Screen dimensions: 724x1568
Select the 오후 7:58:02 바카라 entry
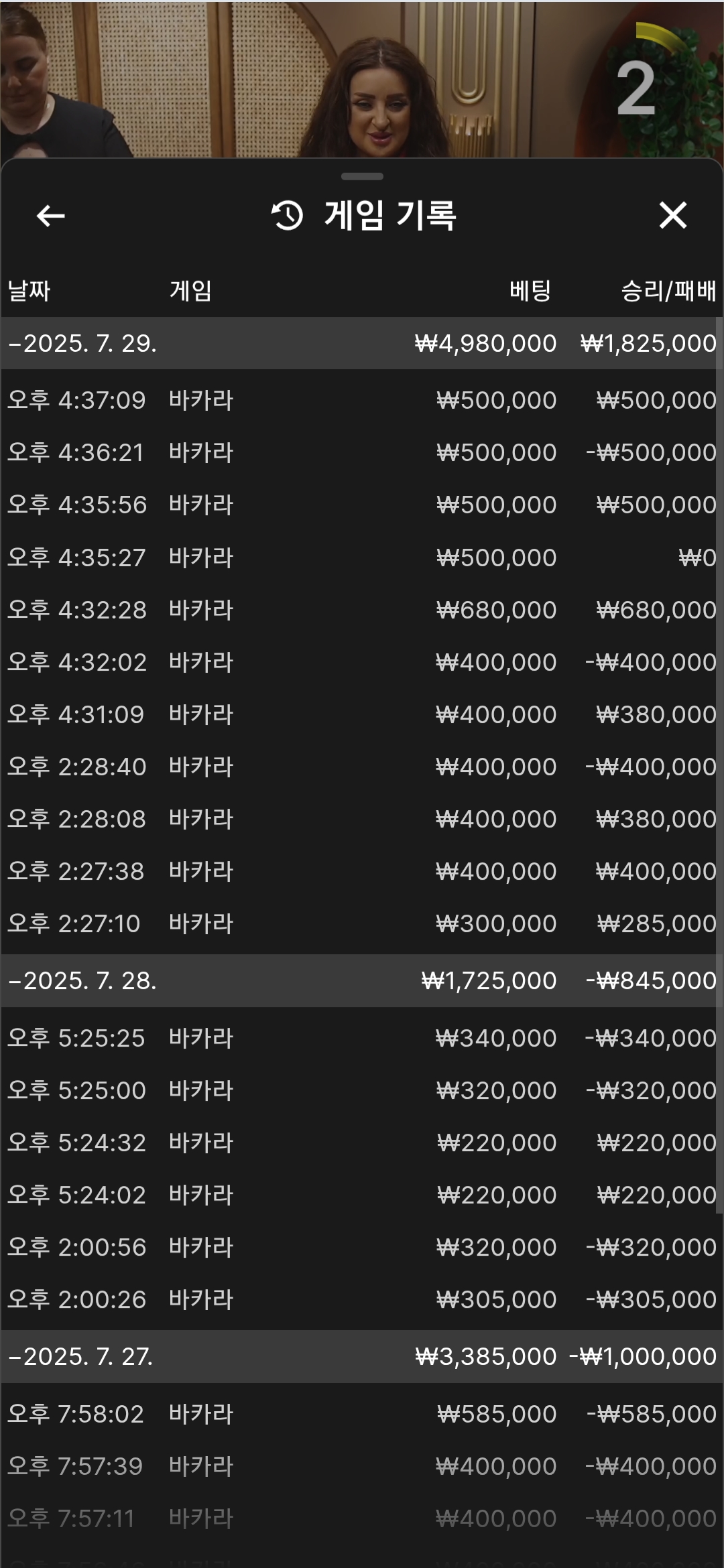pos(362,1414)
